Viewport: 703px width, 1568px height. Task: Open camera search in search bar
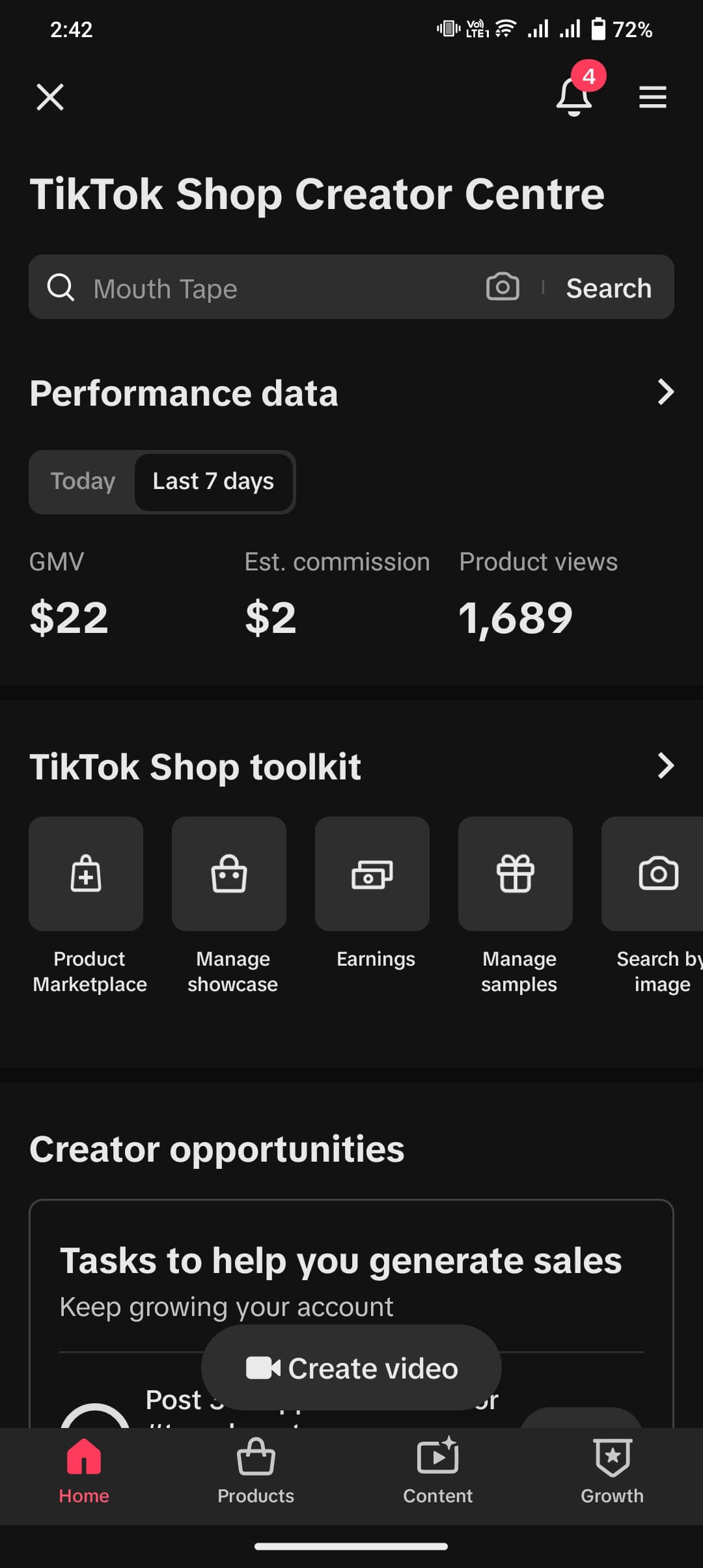click(x=503, y=287)
